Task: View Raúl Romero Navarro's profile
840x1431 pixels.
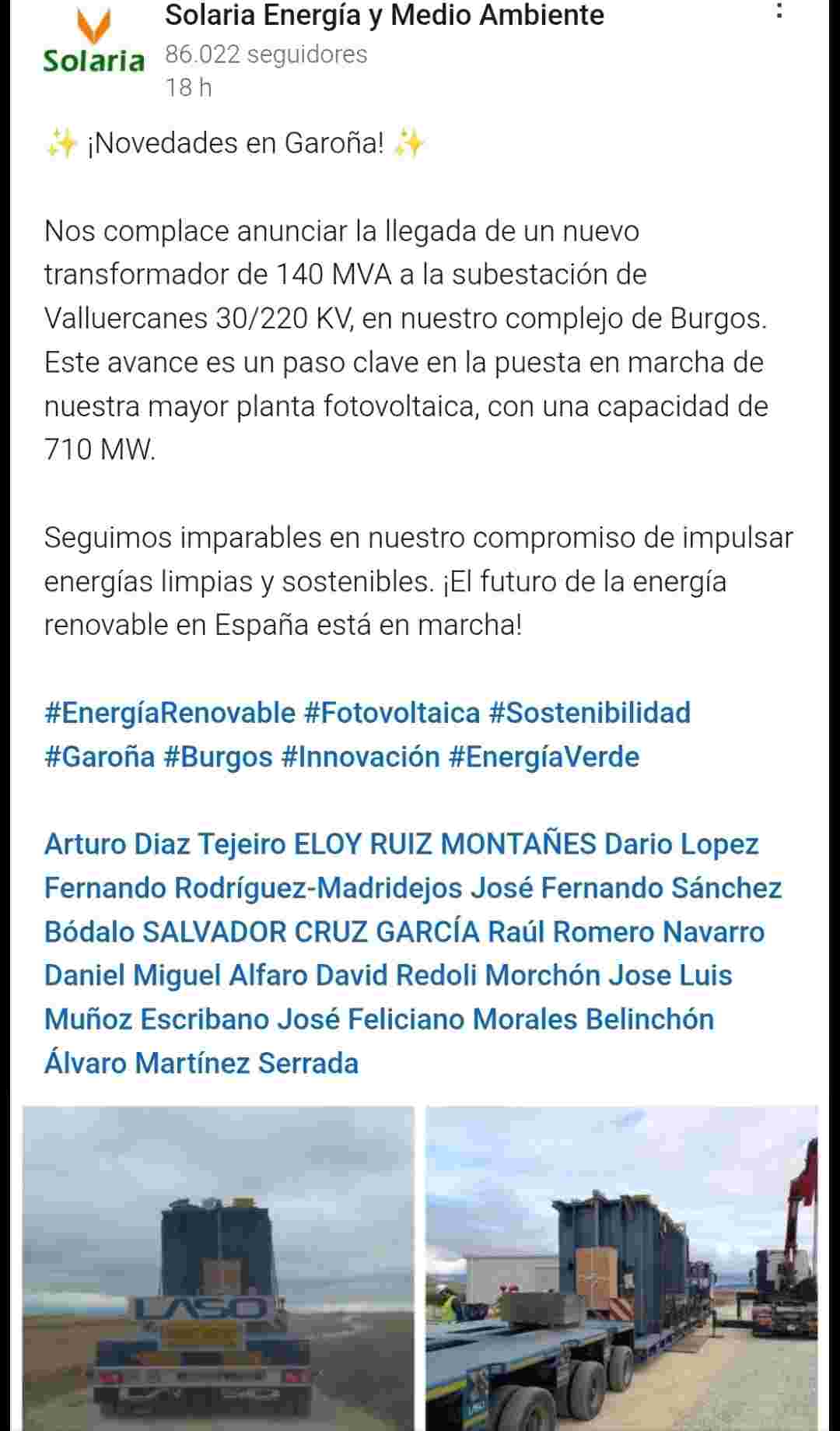Action: [626, 931]
